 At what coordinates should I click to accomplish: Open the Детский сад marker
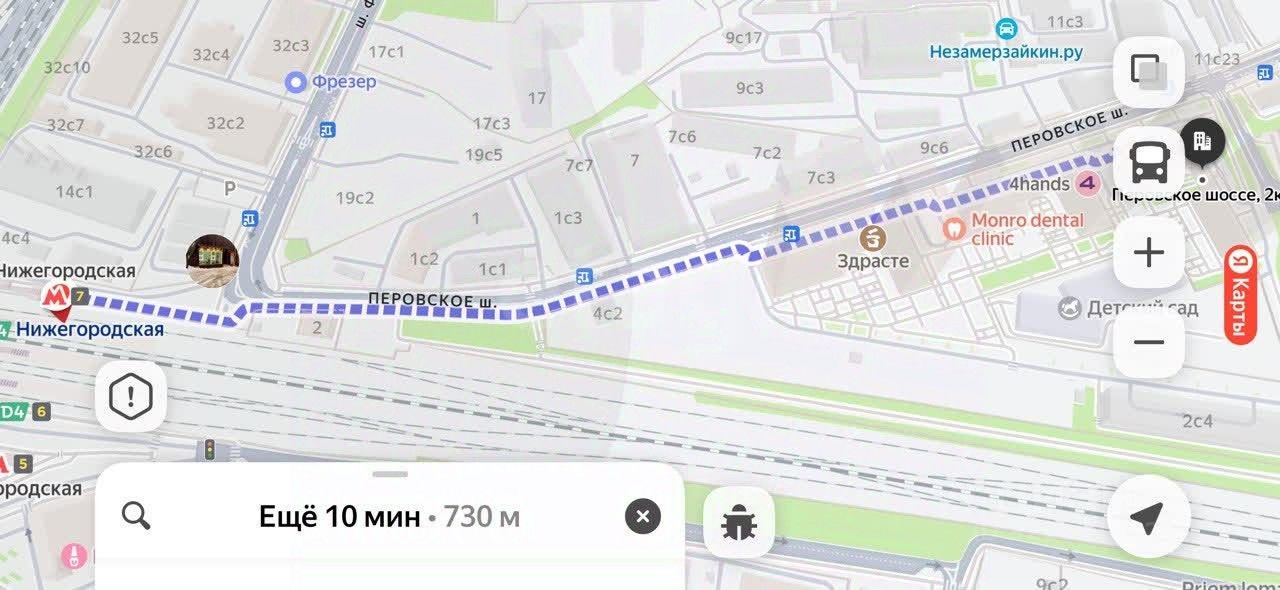click(x=1070, y=308)
